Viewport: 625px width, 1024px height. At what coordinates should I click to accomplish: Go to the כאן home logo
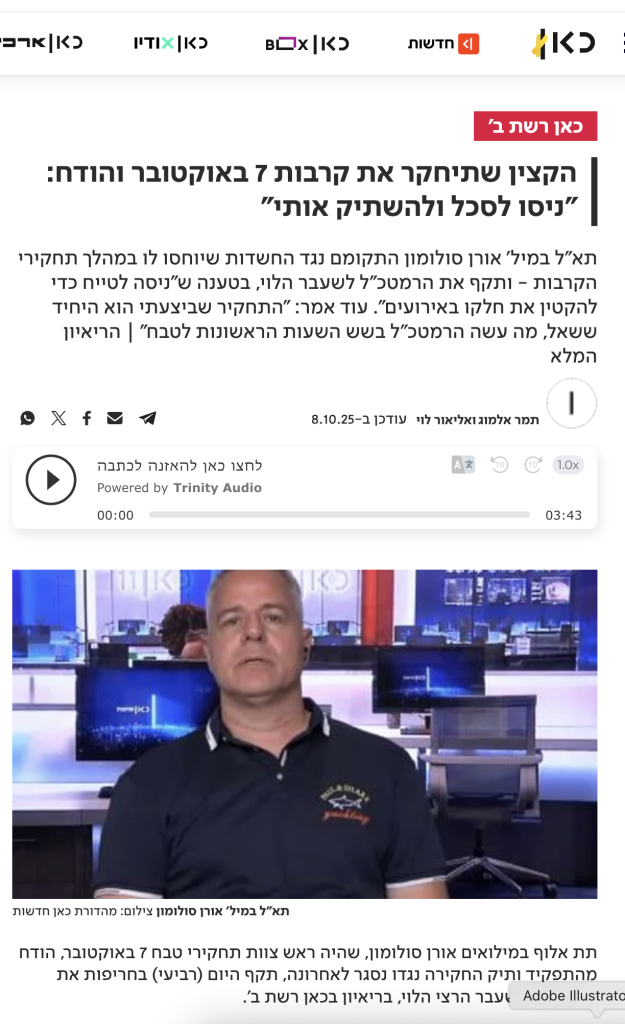(x=565, y=43)
